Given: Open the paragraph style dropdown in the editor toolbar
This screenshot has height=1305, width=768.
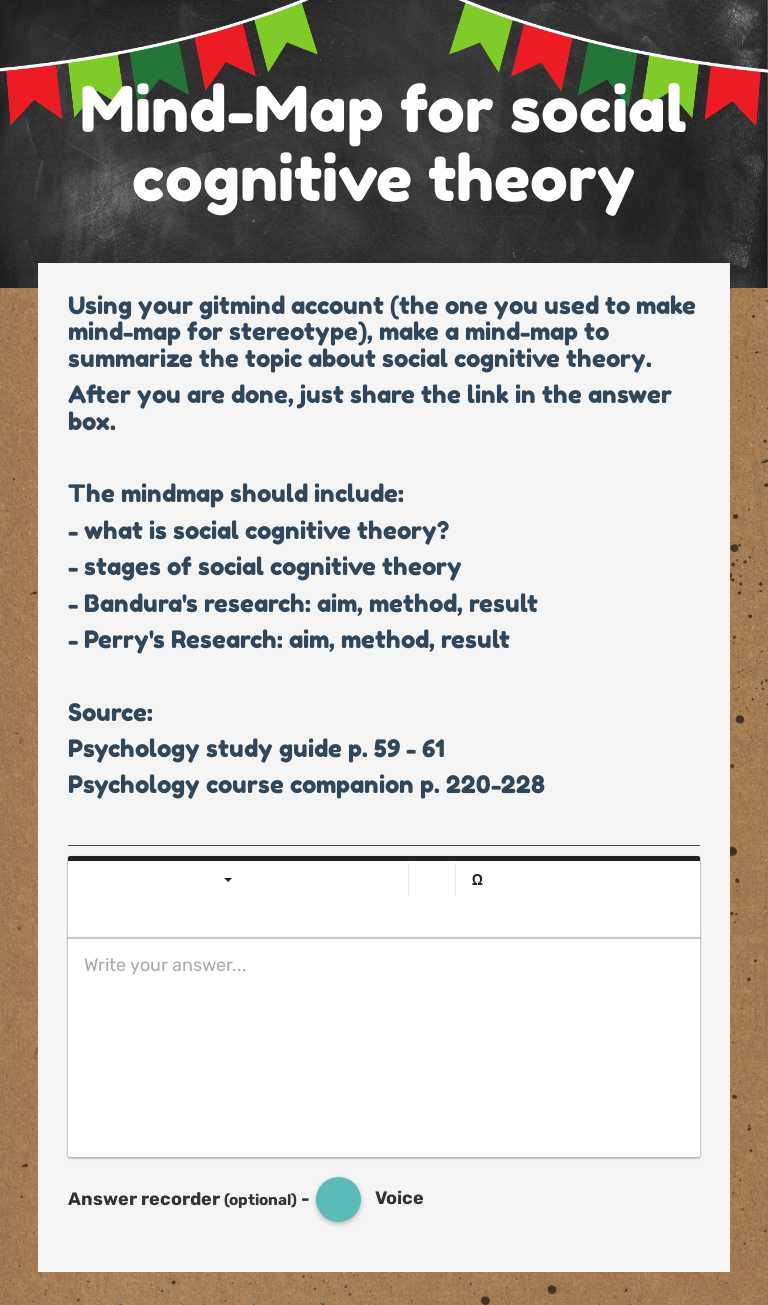Looking at the screenshot, I should pos(227,880).
